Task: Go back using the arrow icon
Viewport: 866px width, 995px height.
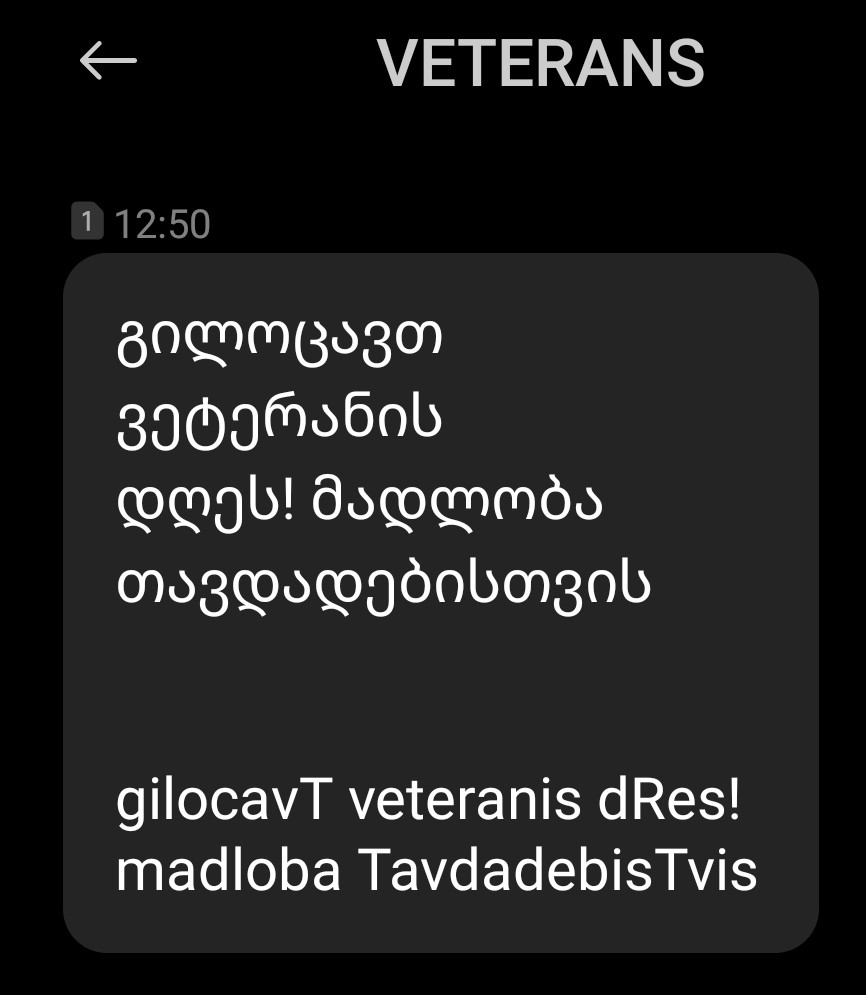Action: (108, 61)
